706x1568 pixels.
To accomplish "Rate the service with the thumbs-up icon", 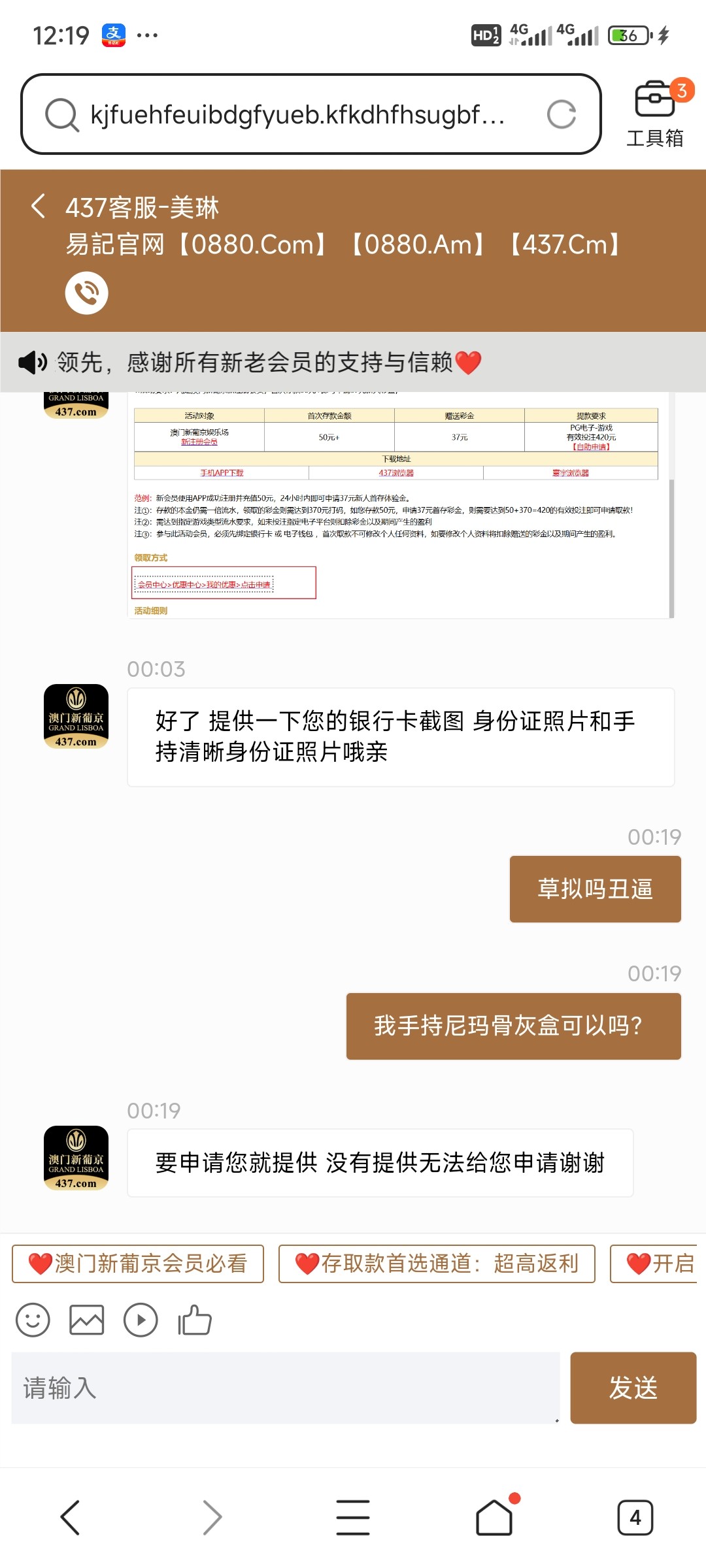I will (195, 1320).
